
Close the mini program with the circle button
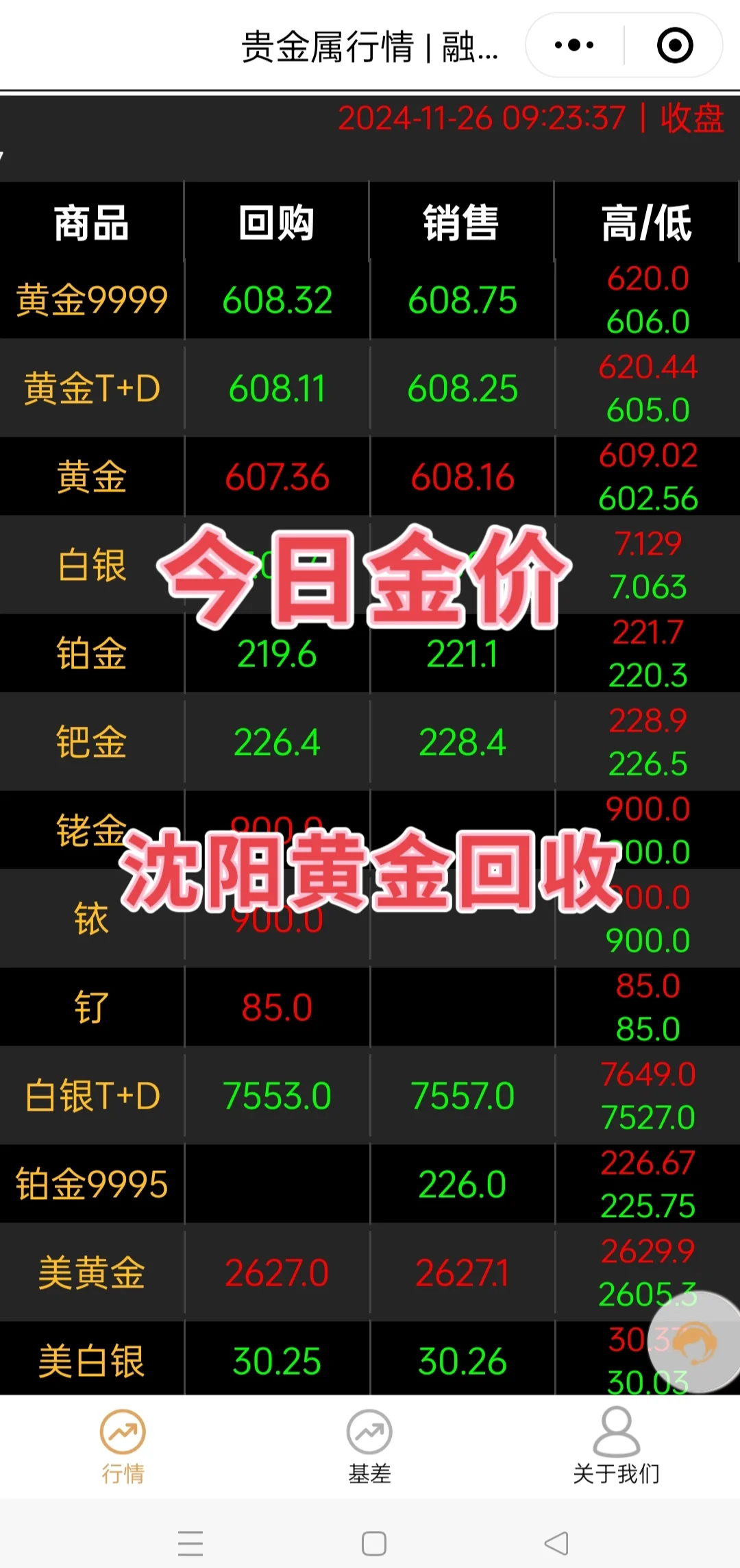tap(675, 45)
